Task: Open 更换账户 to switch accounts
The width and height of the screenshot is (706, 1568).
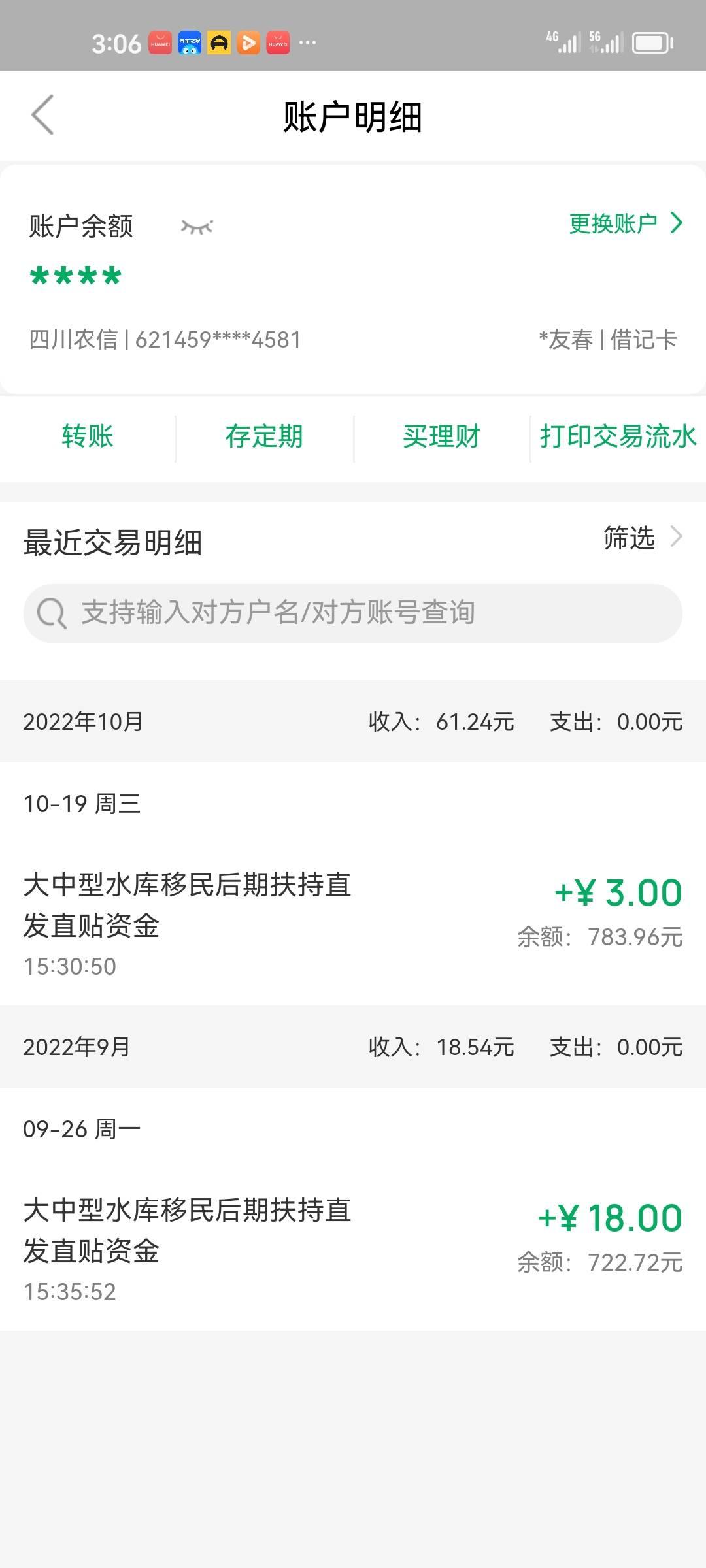Action: point(625,223)
